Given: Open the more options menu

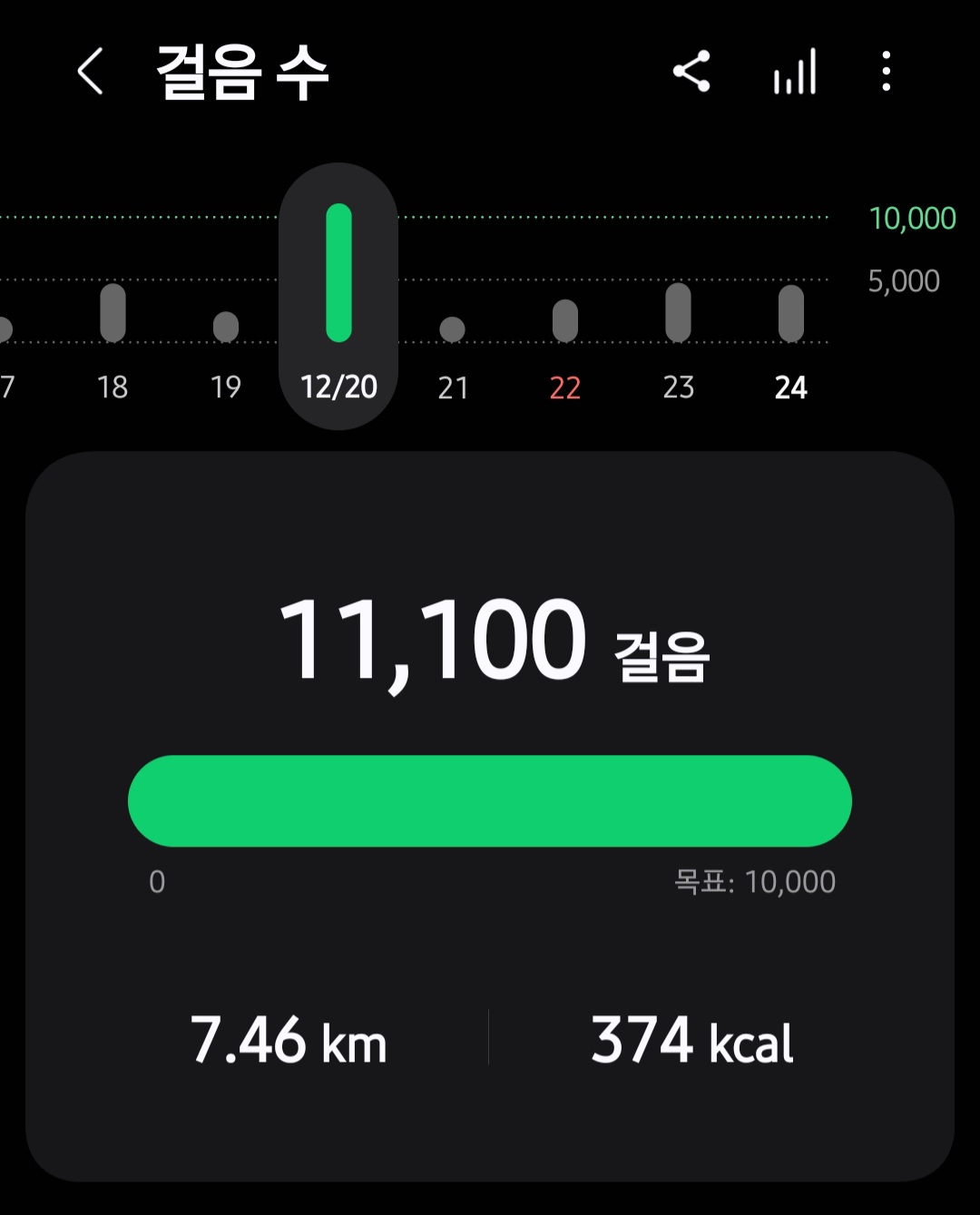Looking at the screenshot, I should click(x=886, y=72).
